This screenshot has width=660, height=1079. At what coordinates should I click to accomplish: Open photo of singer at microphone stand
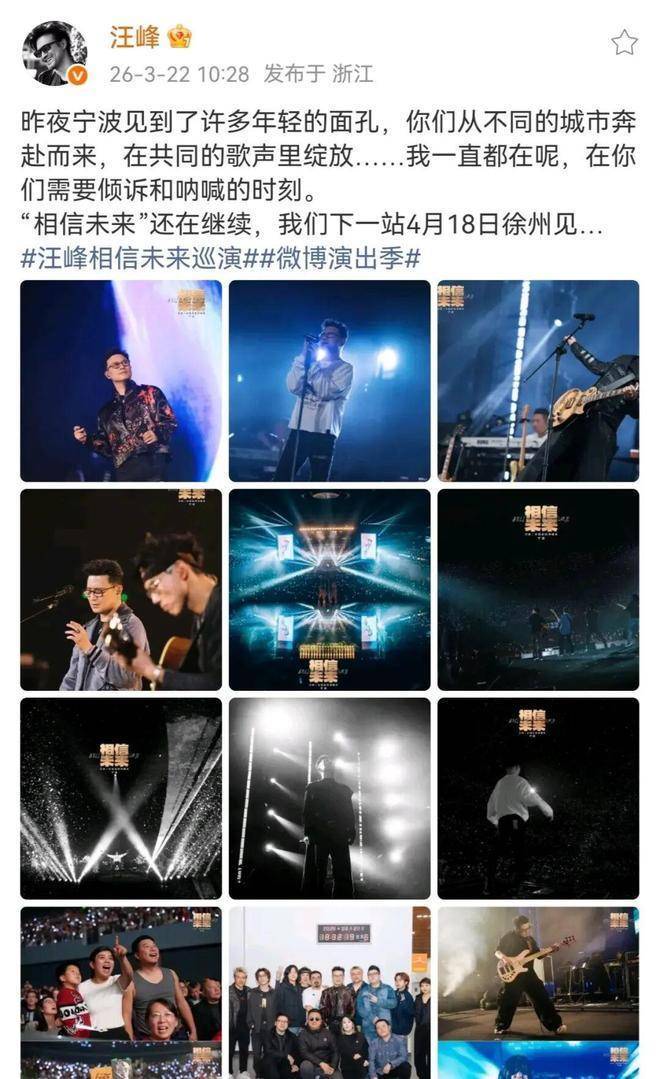tap(330, 381)
